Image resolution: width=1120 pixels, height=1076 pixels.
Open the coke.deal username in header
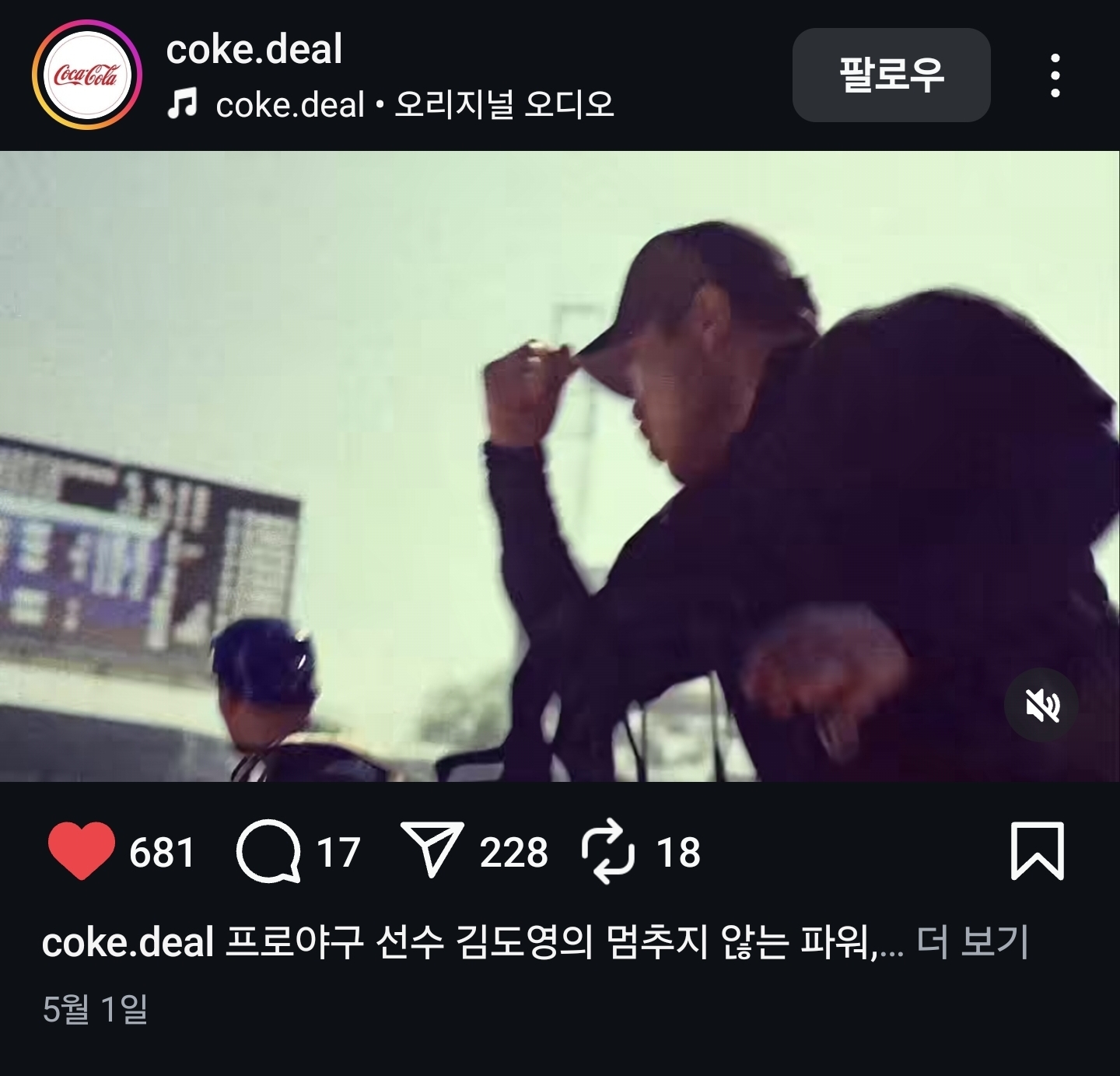(x=254, y=50)
